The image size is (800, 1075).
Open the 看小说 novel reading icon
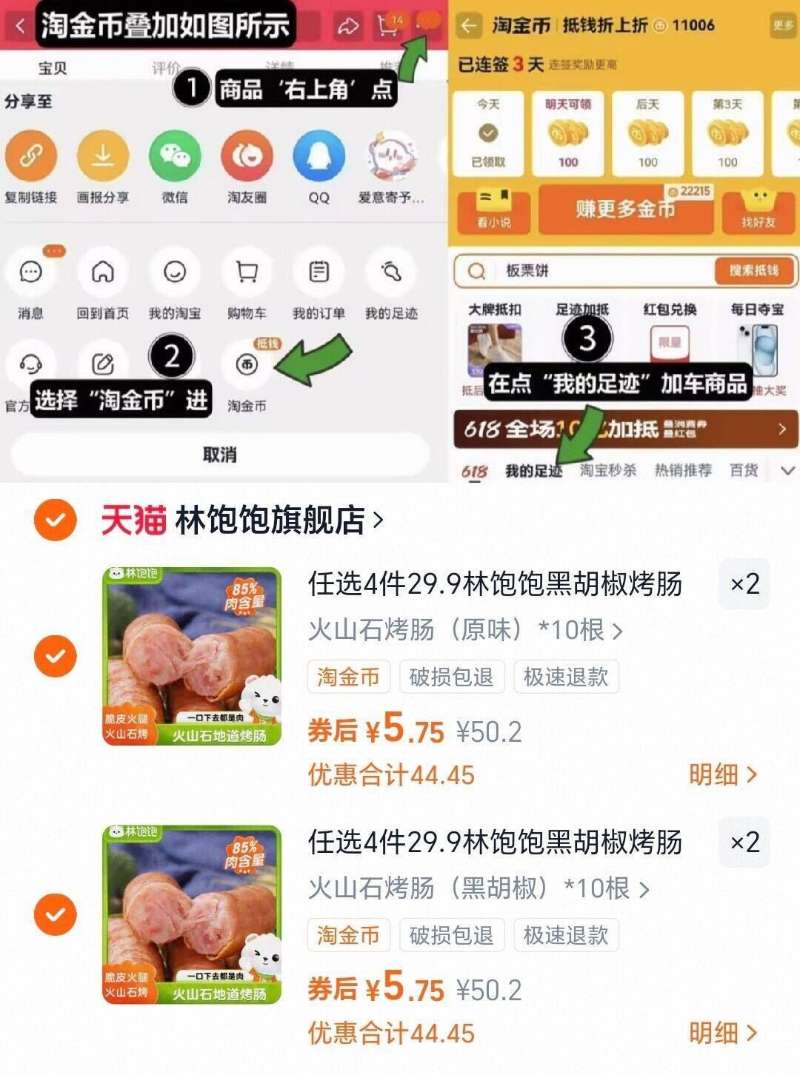tap(491, 210)
